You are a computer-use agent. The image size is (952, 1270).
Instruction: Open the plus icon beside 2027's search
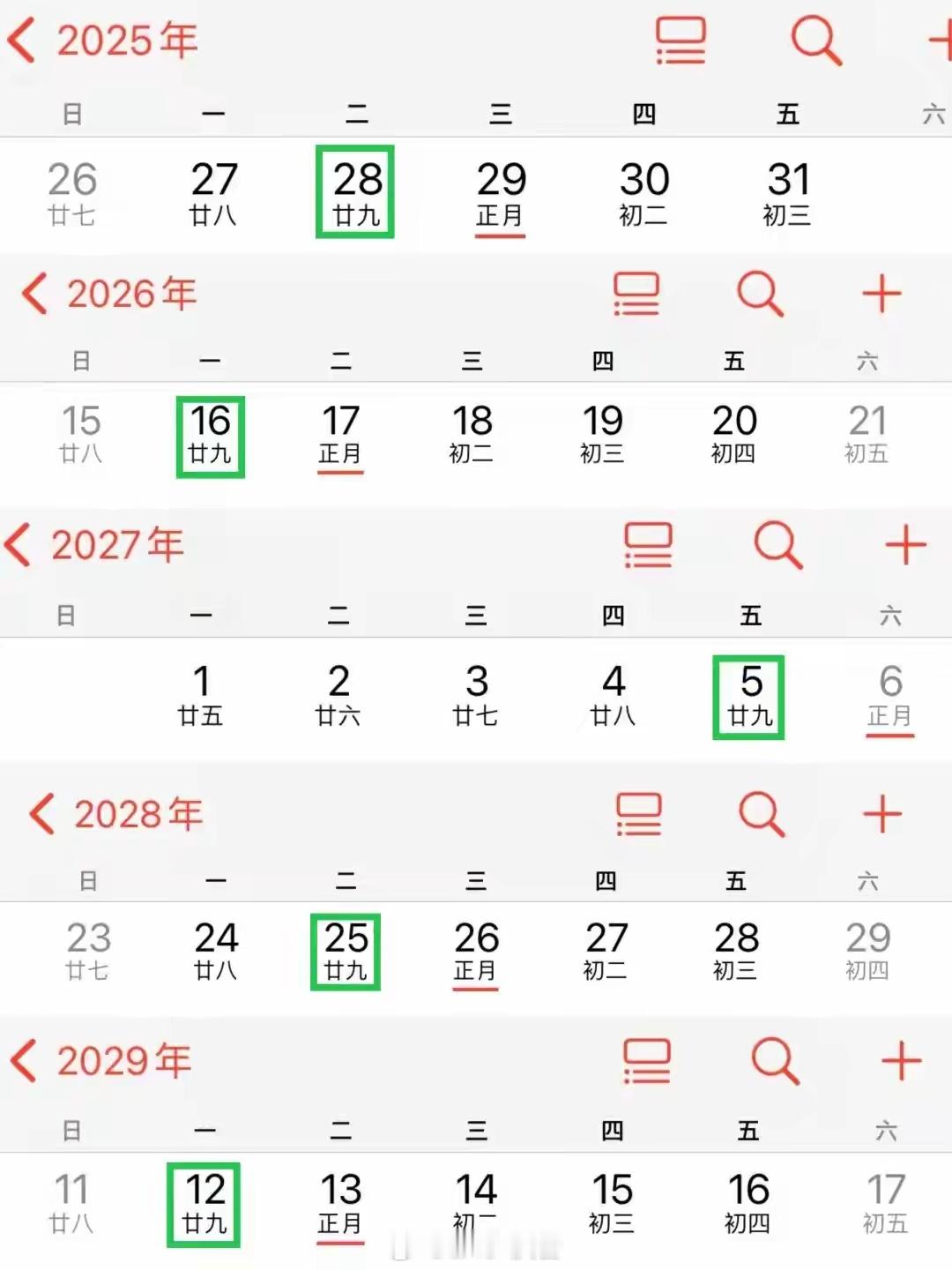(x=905, y=546)
